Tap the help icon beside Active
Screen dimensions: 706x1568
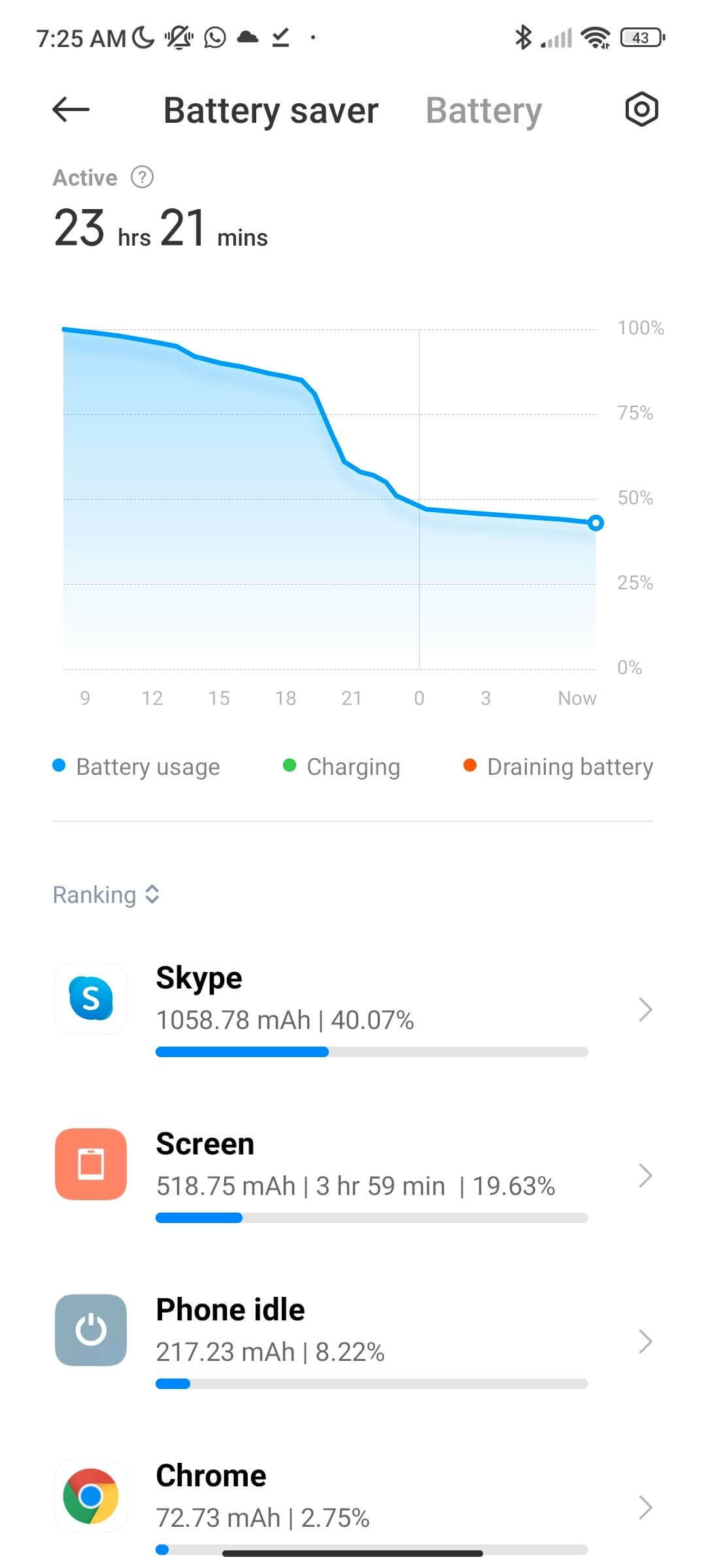[x=142, y=177]
